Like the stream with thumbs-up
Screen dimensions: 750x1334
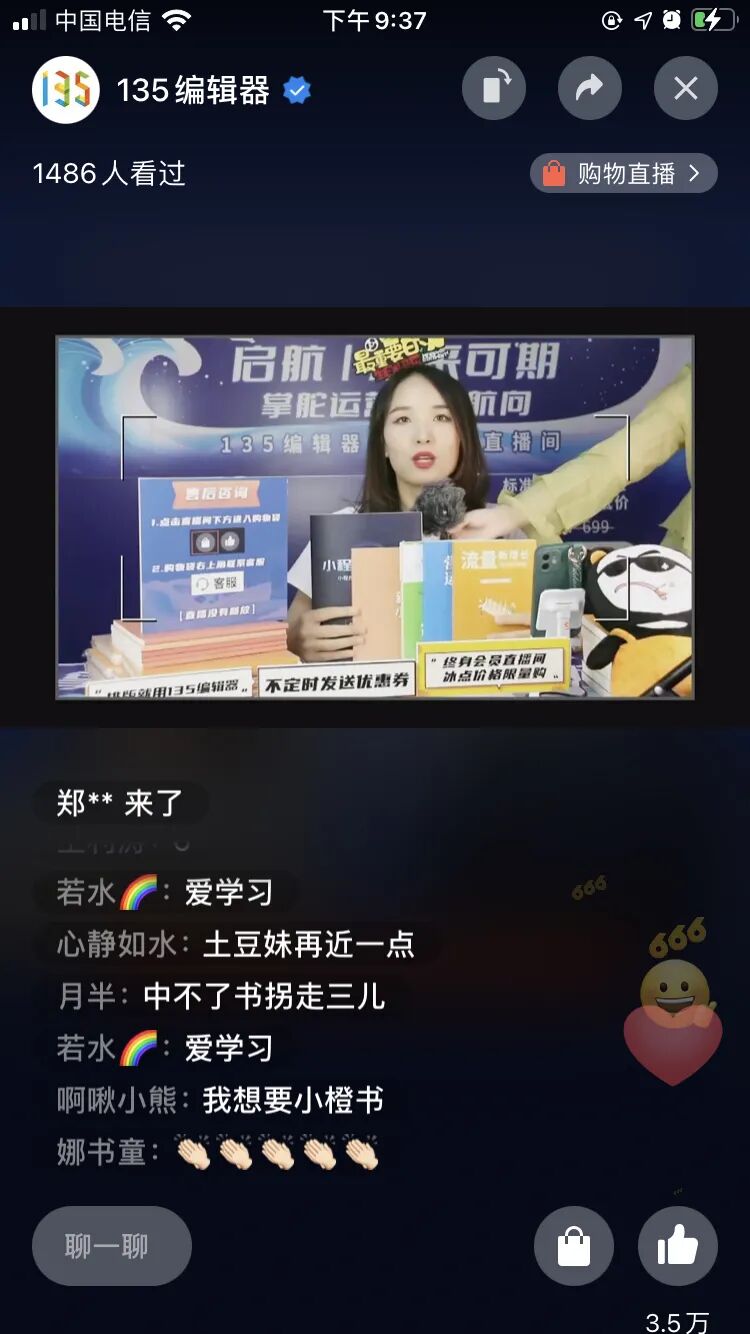(x=677, y=1246)
